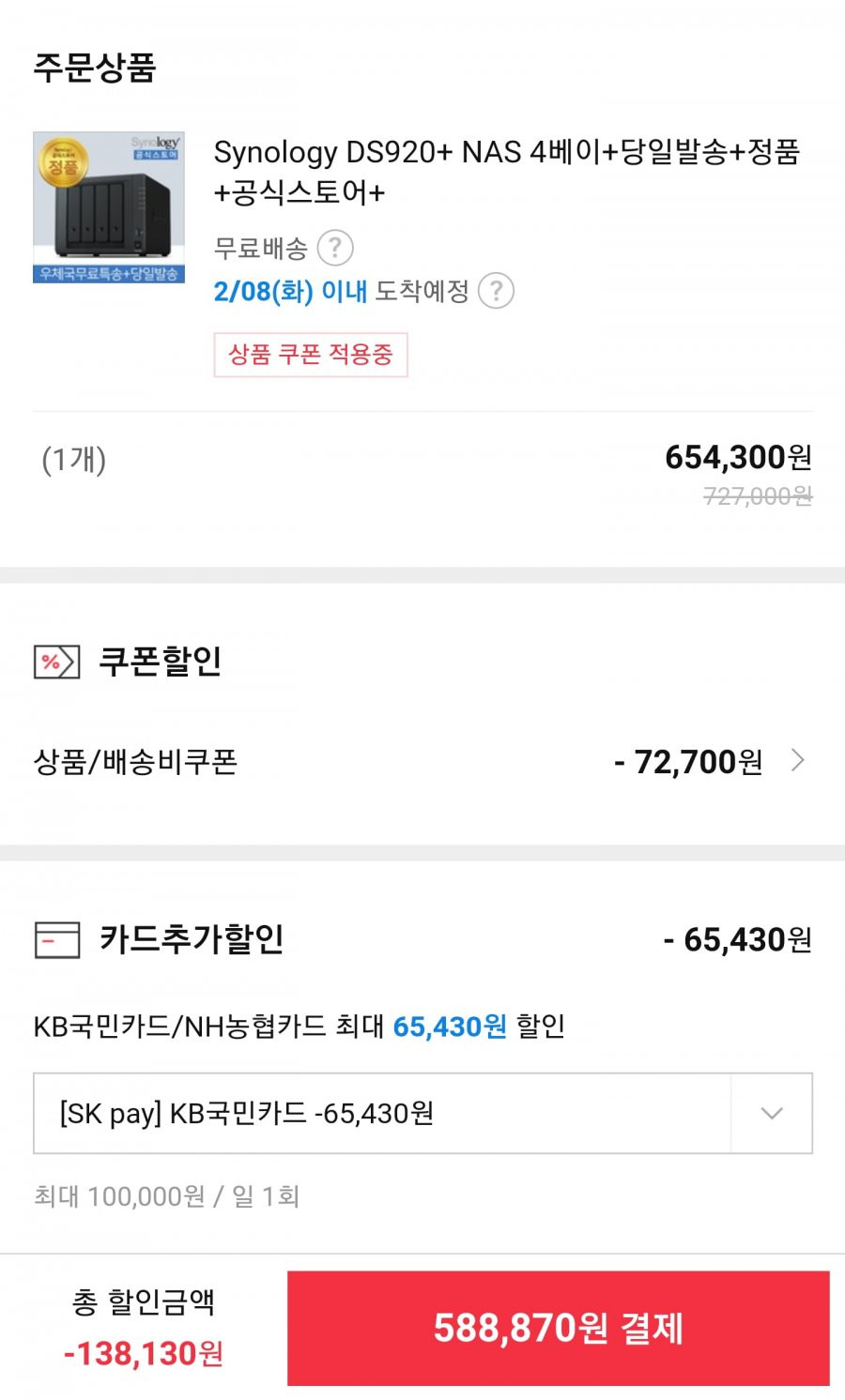
Task: Pay 588,870원 with the 결제 button
Action: coord(559,1328)
